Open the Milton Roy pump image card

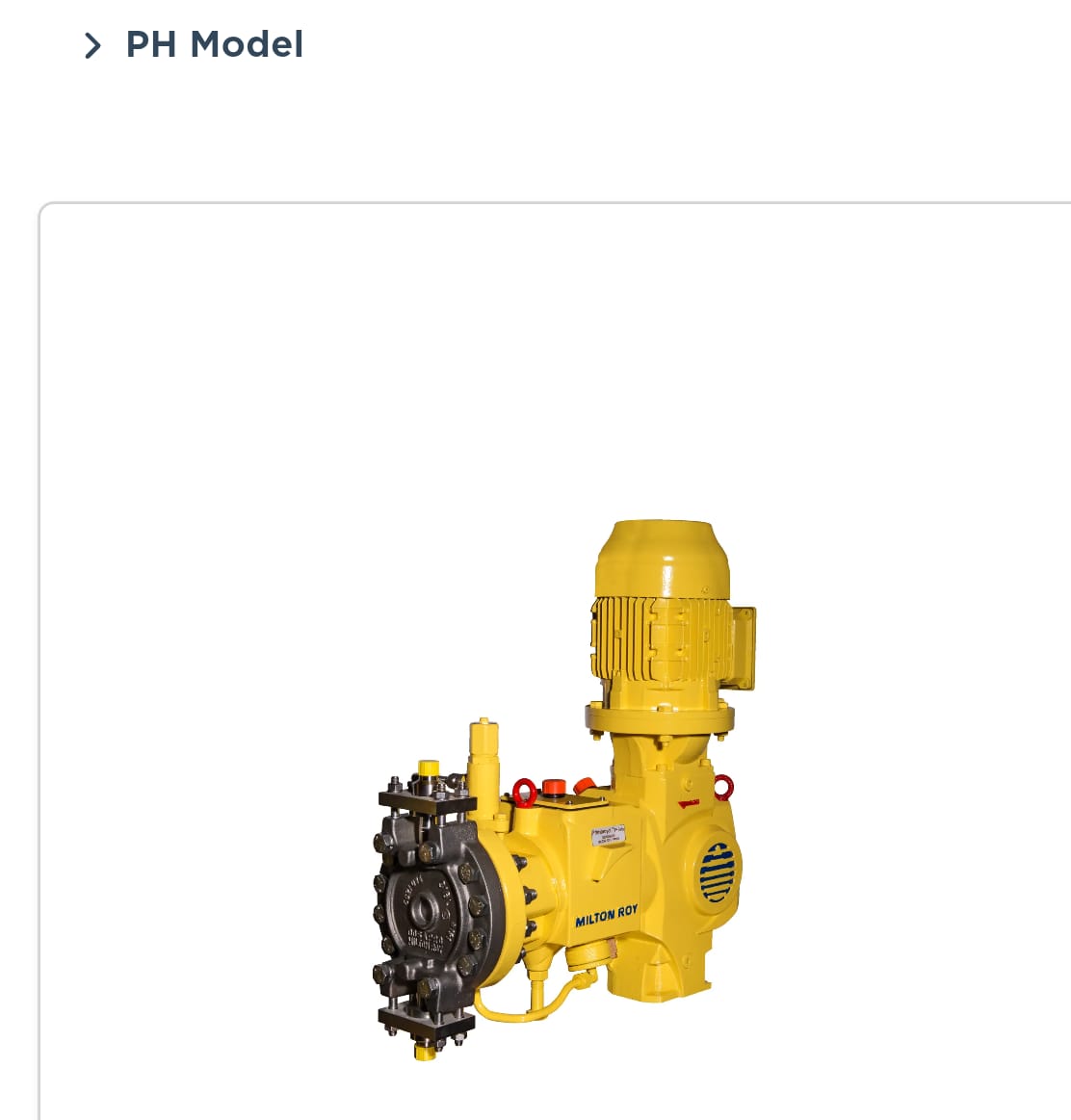pos(559,790)
